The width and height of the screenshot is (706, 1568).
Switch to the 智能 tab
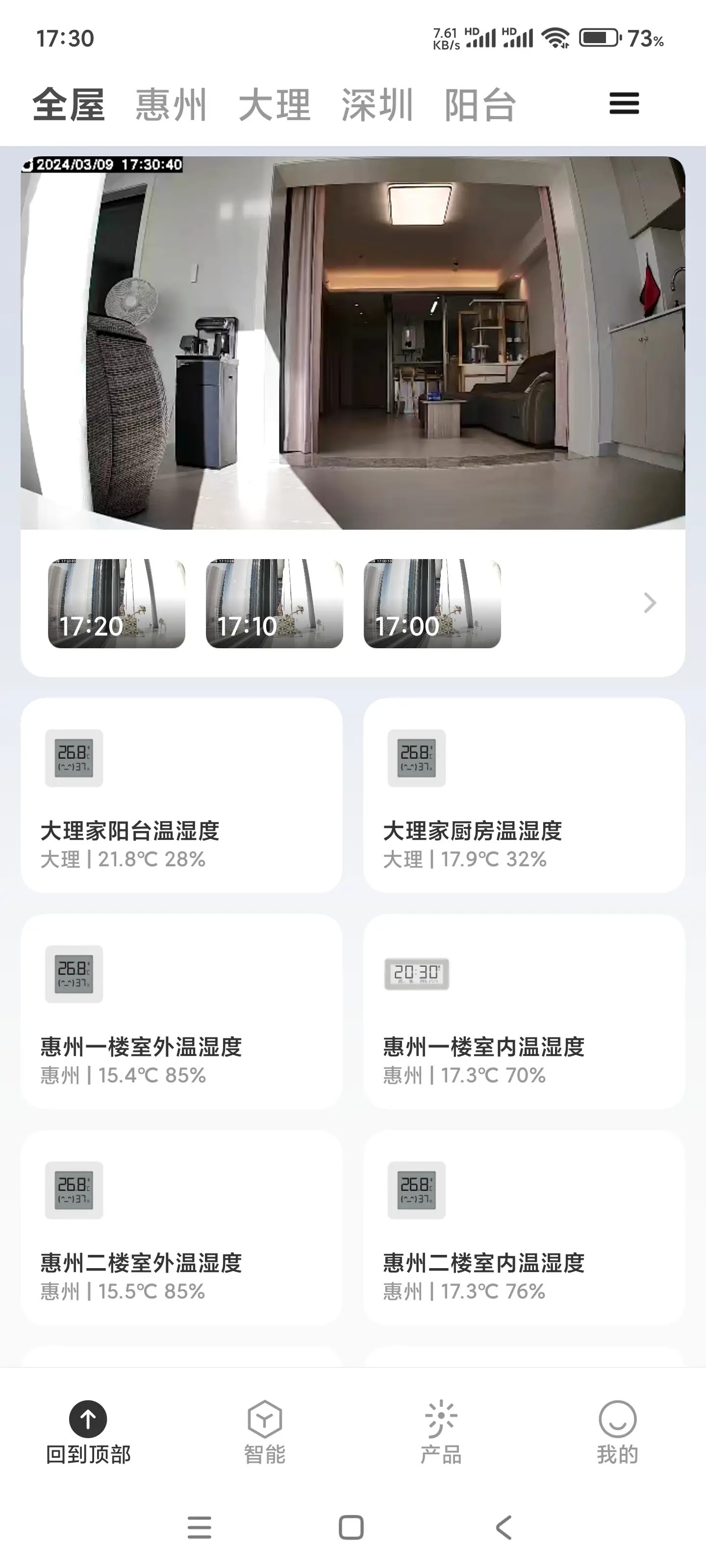coord(264,1432)
